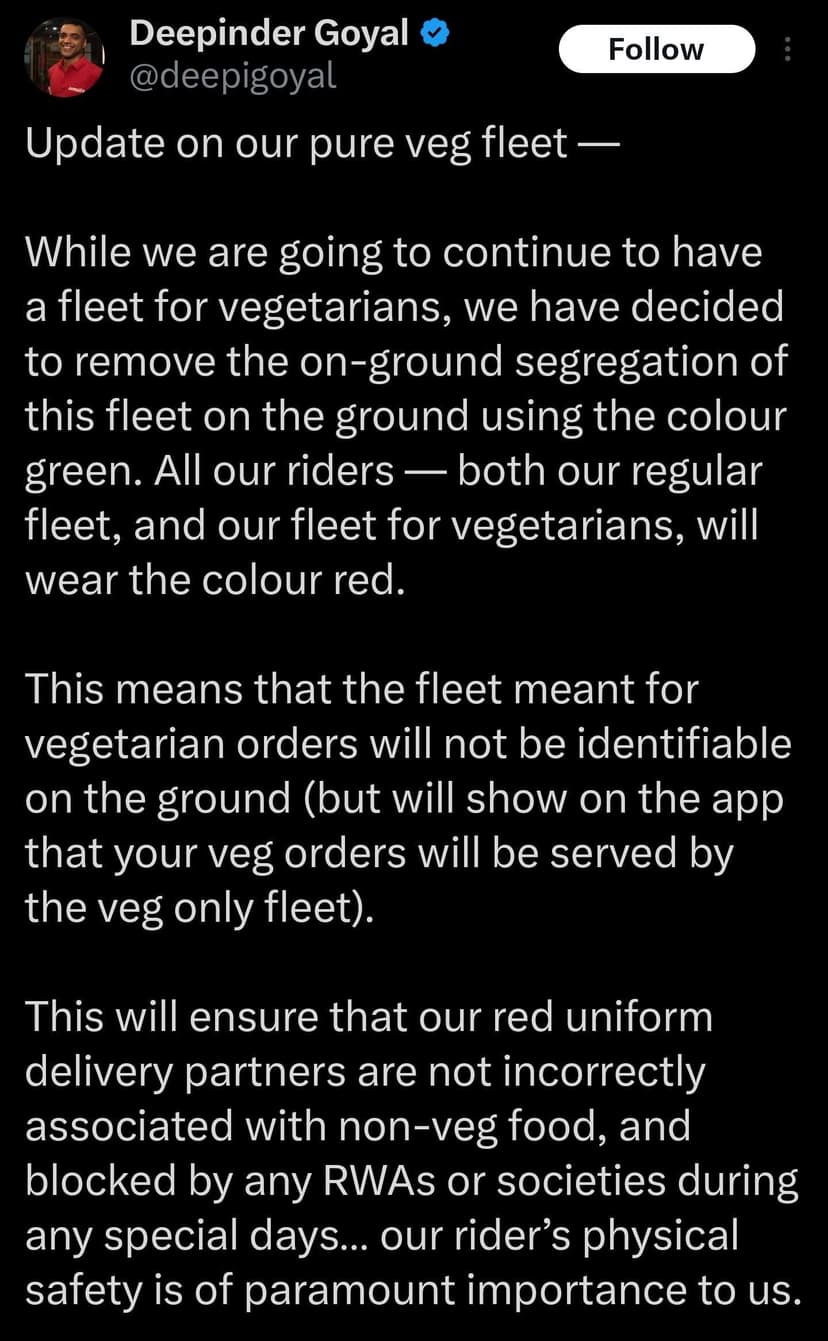Open Deepinder Goyal's profile picture
The width and height of the screenshot is (828, 1341).
(64, 57)
